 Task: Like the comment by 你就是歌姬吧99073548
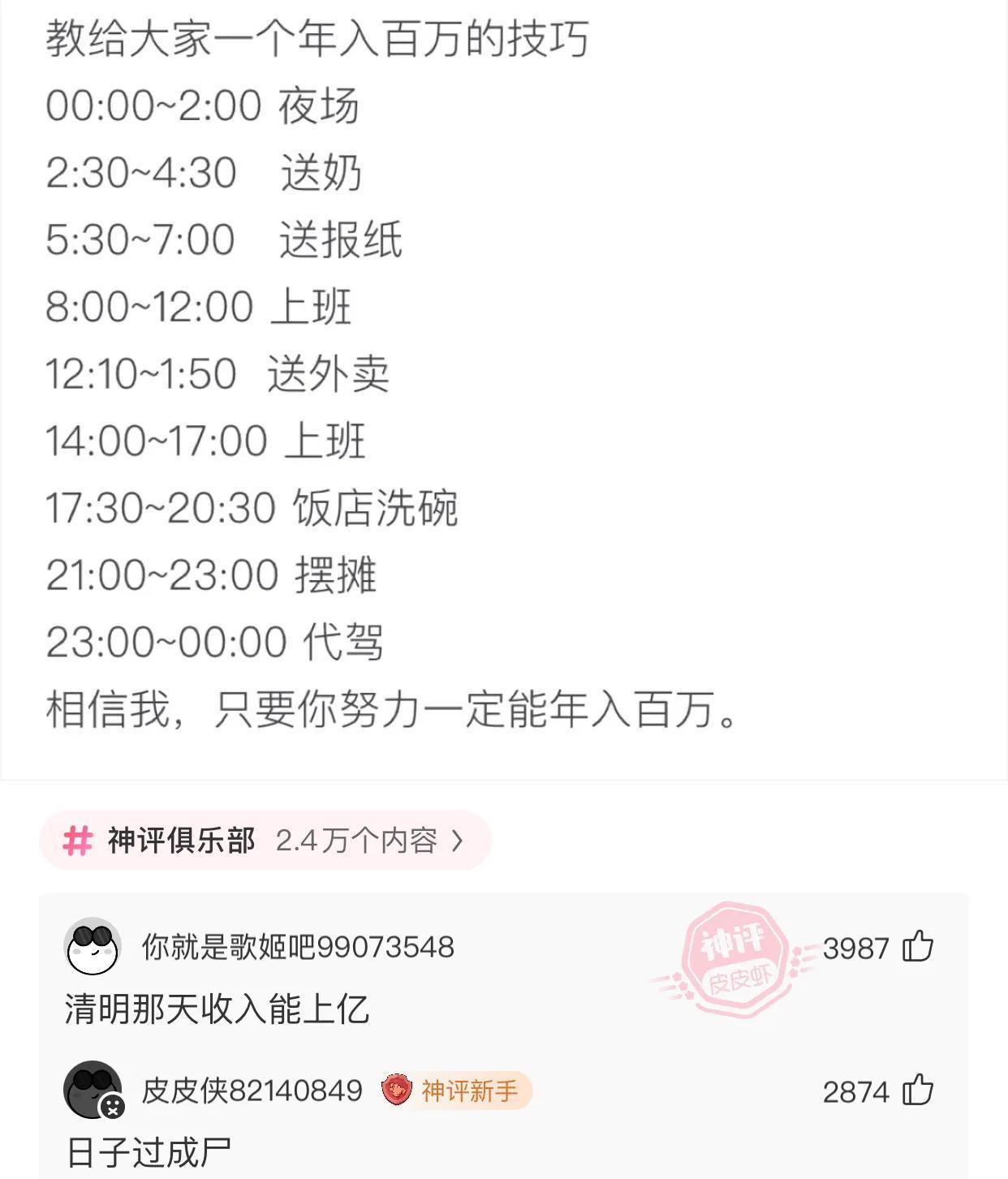[x=918, y=946]
